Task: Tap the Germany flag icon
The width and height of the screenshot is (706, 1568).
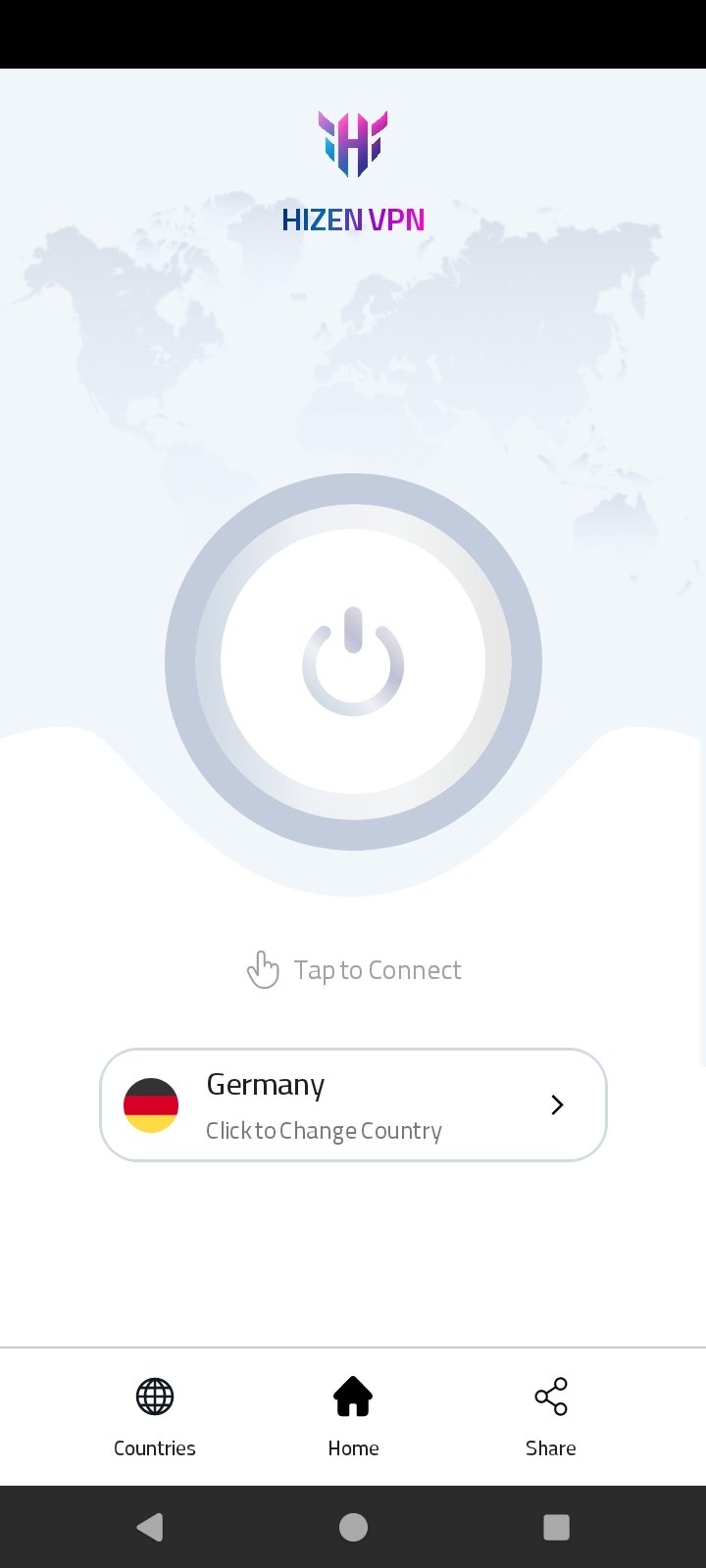Action: point(150,1105)
